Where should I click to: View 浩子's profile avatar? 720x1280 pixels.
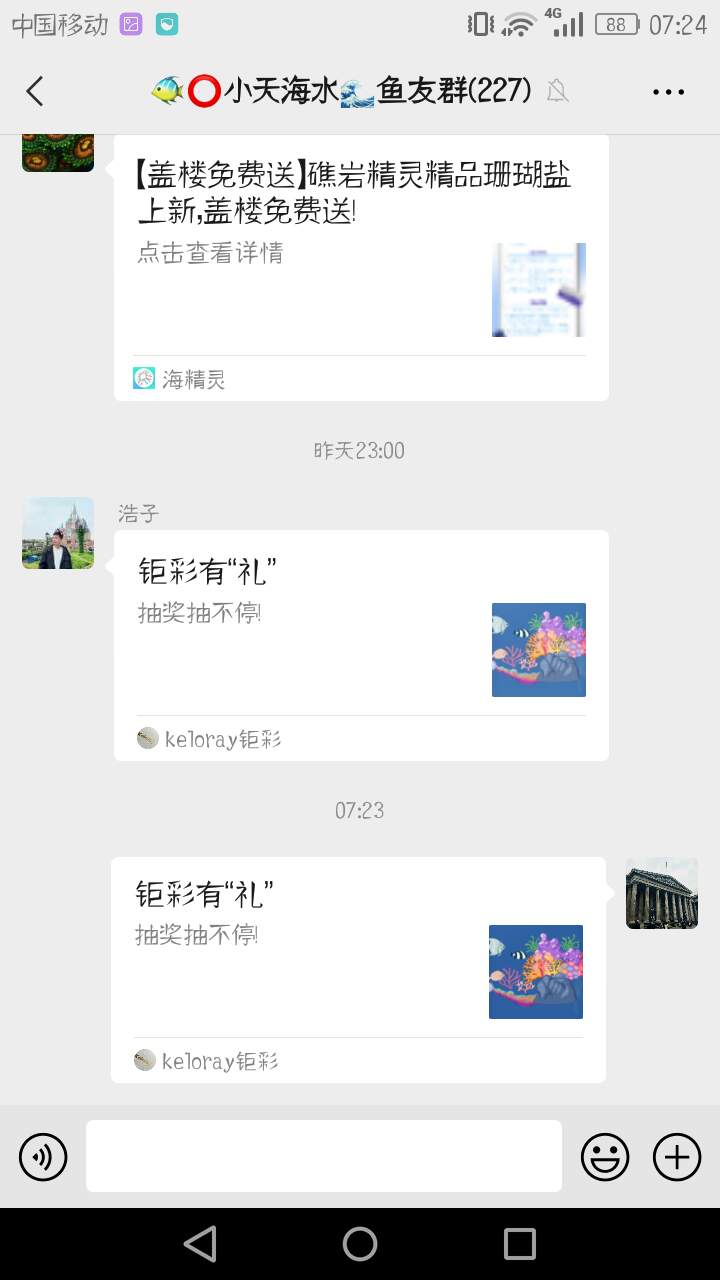coord(58,533)
